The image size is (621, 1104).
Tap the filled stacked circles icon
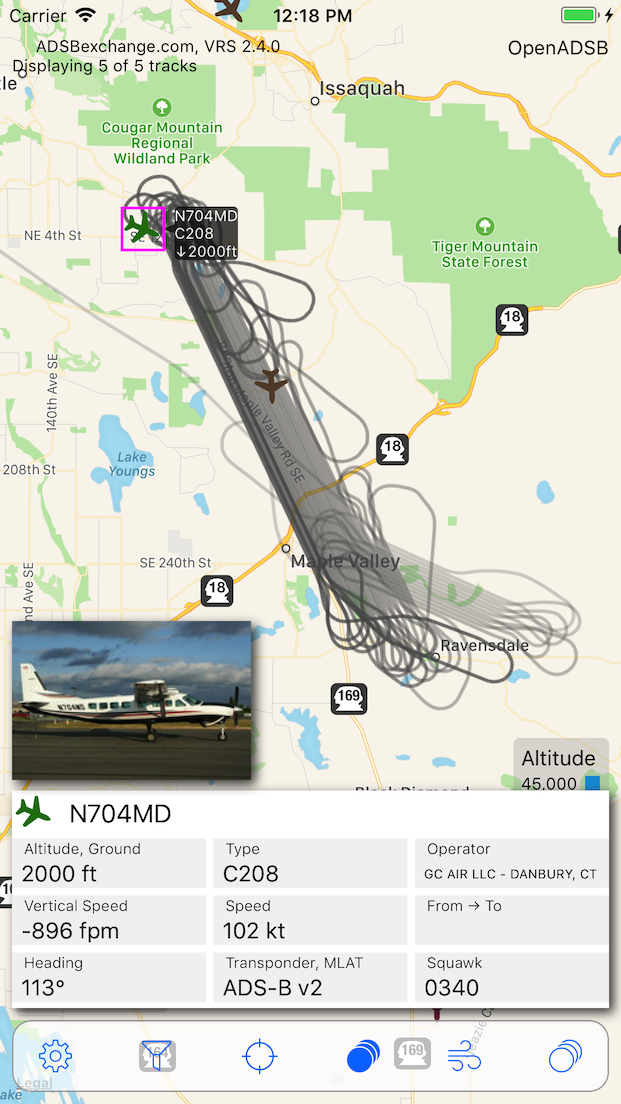(x=363, y=1056)
